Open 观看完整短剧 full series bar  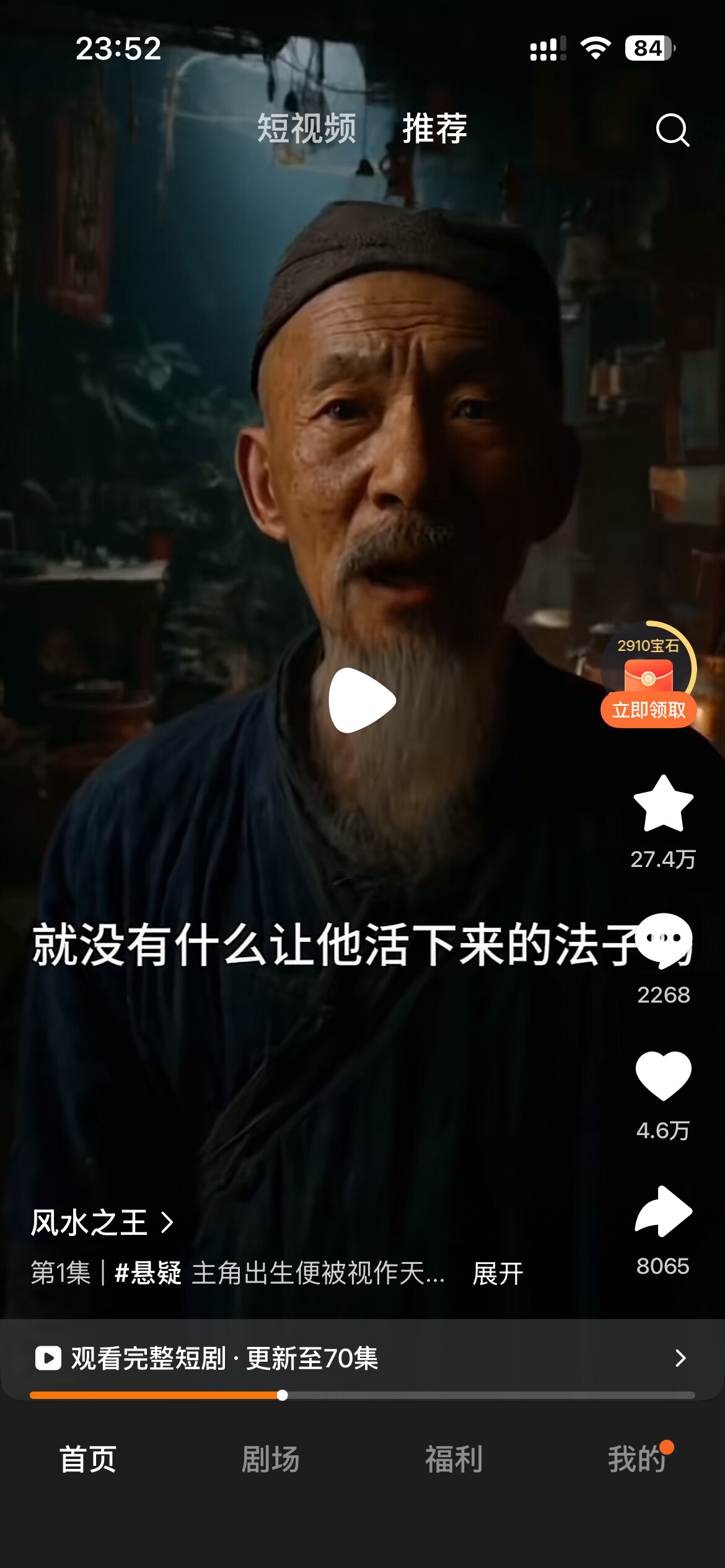pos(362,1358)
